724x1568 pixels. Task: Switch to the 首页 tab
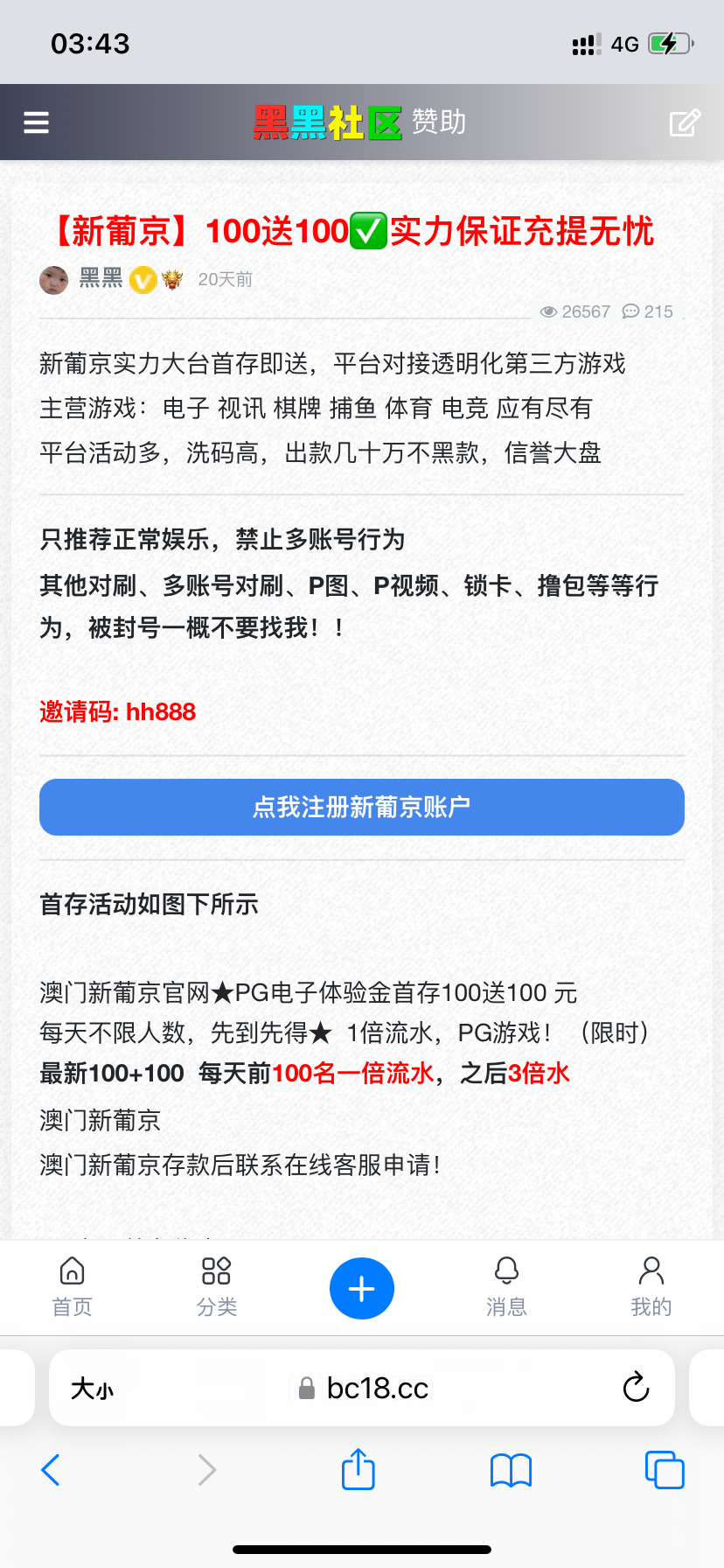(72, 1287)
